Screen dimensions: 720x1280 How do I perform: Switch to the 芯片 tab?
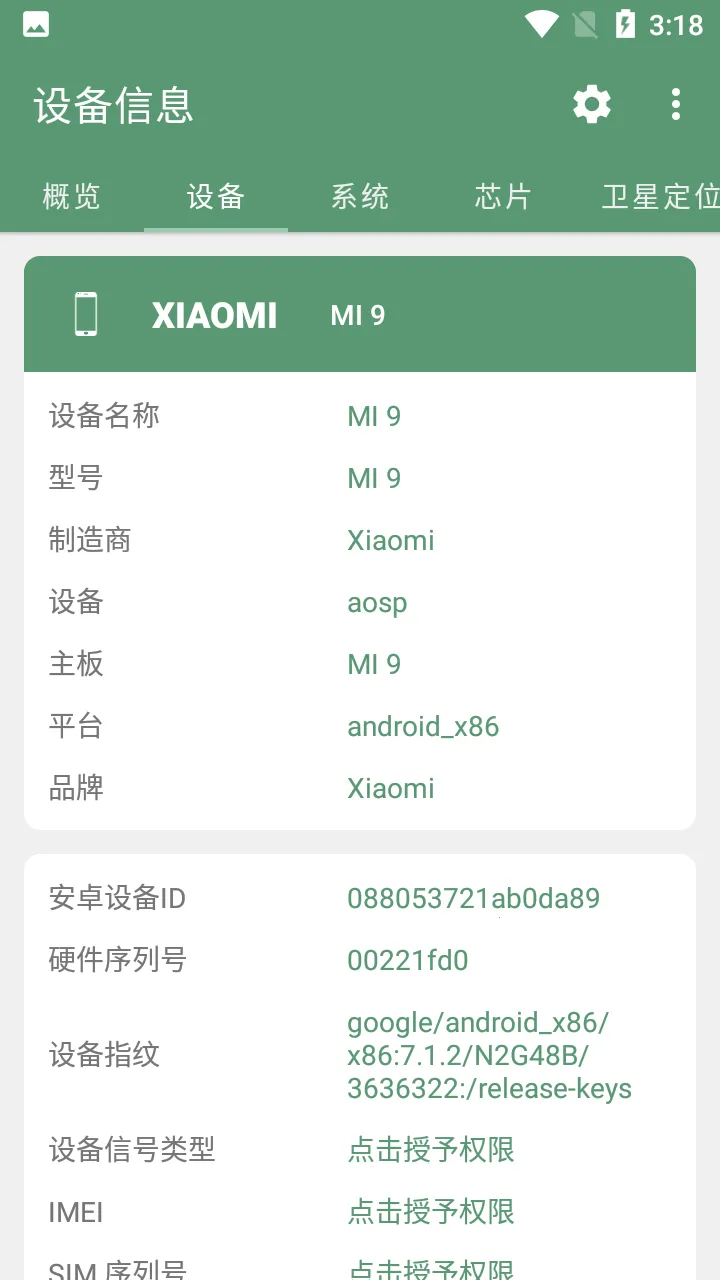pyautogui.click(x=503, y=196)
